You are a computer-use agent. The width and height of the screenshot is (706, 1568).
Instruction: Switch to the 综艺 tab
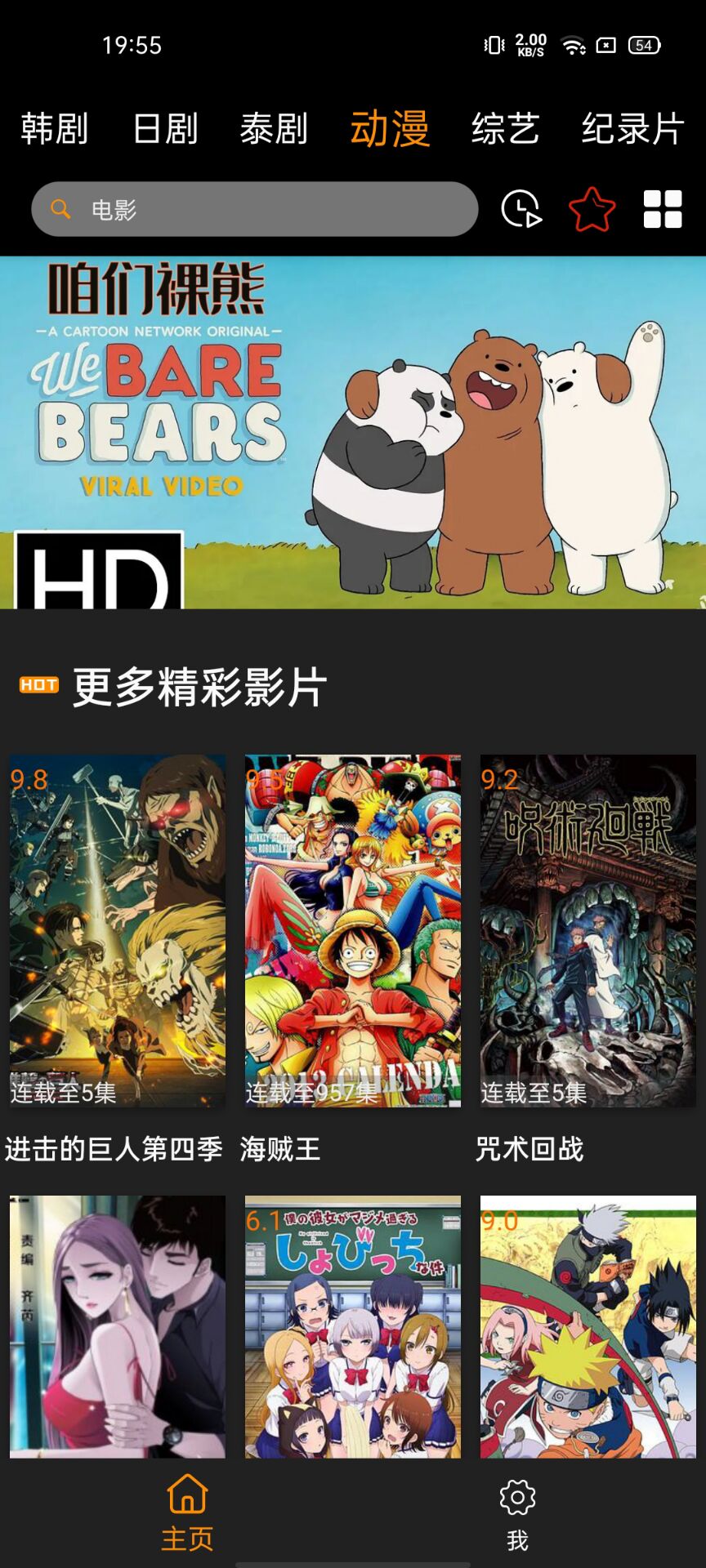505,129
